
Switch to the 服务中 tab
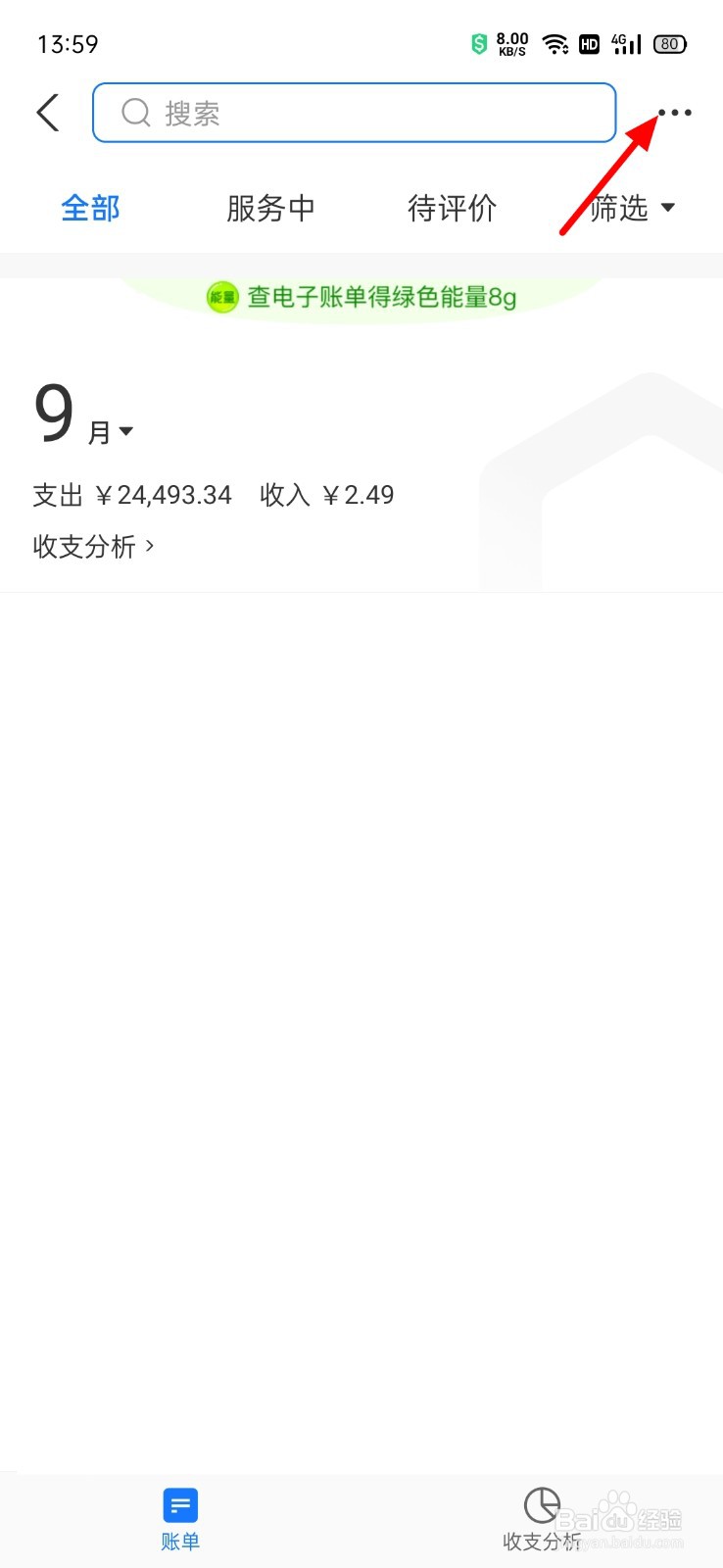point(271,208)
